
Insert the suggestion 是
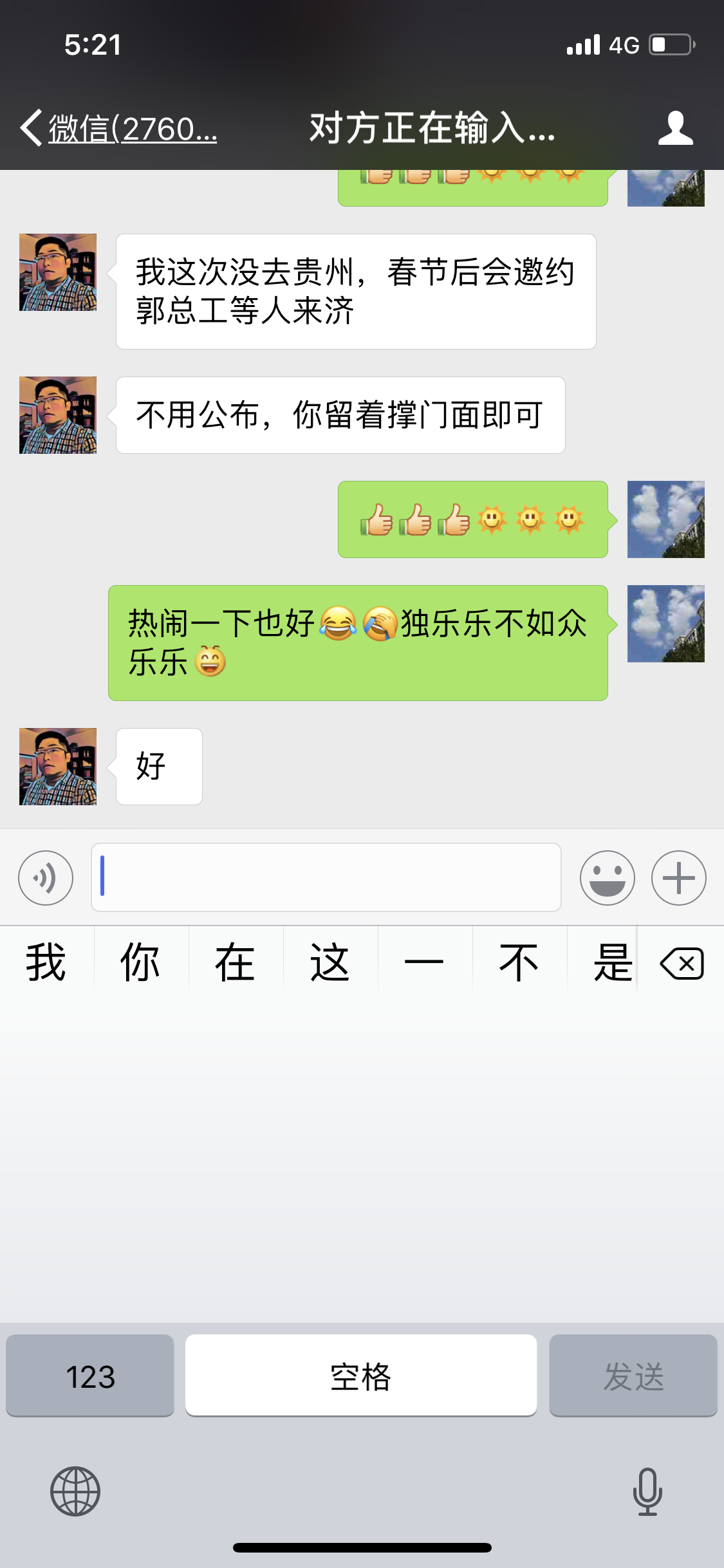point(611,963)
